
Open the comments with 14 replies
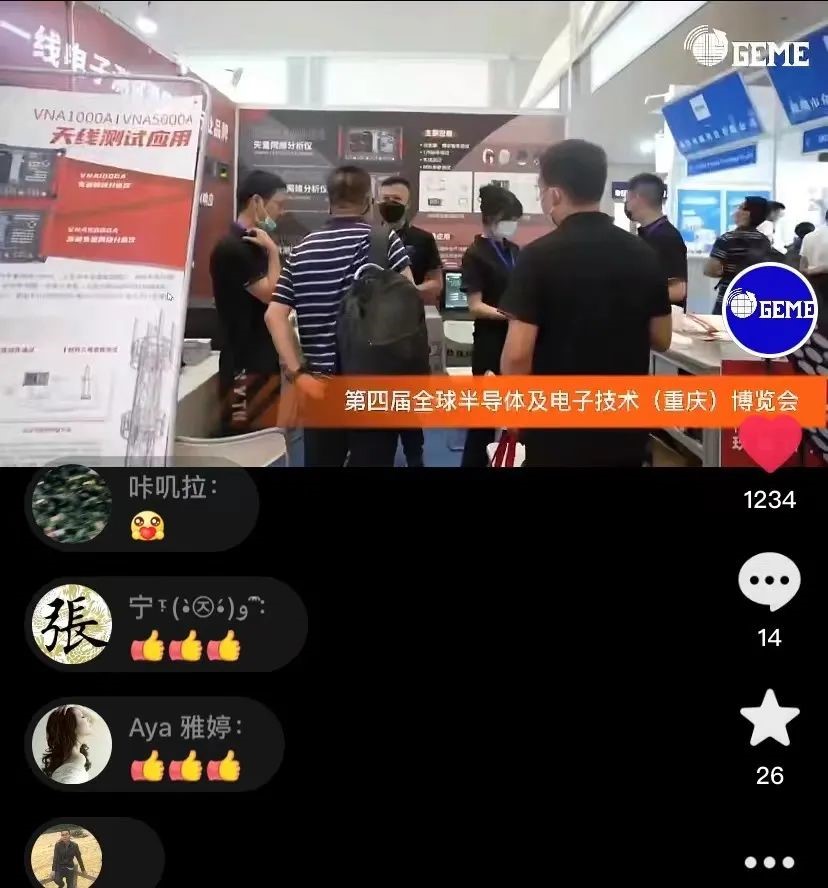point(769,582)
